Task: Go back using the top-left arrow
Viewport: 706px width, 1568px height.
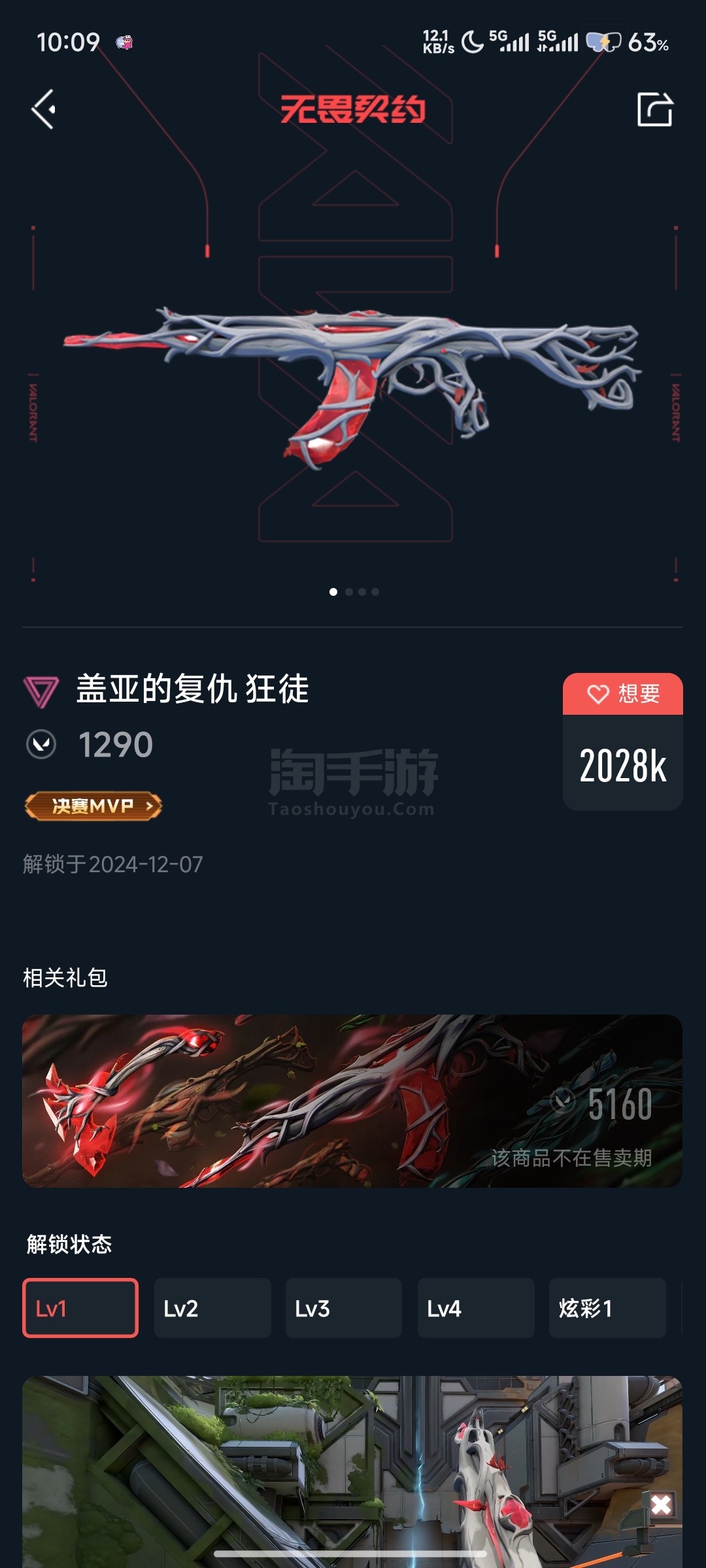Action: coord(44,109)
